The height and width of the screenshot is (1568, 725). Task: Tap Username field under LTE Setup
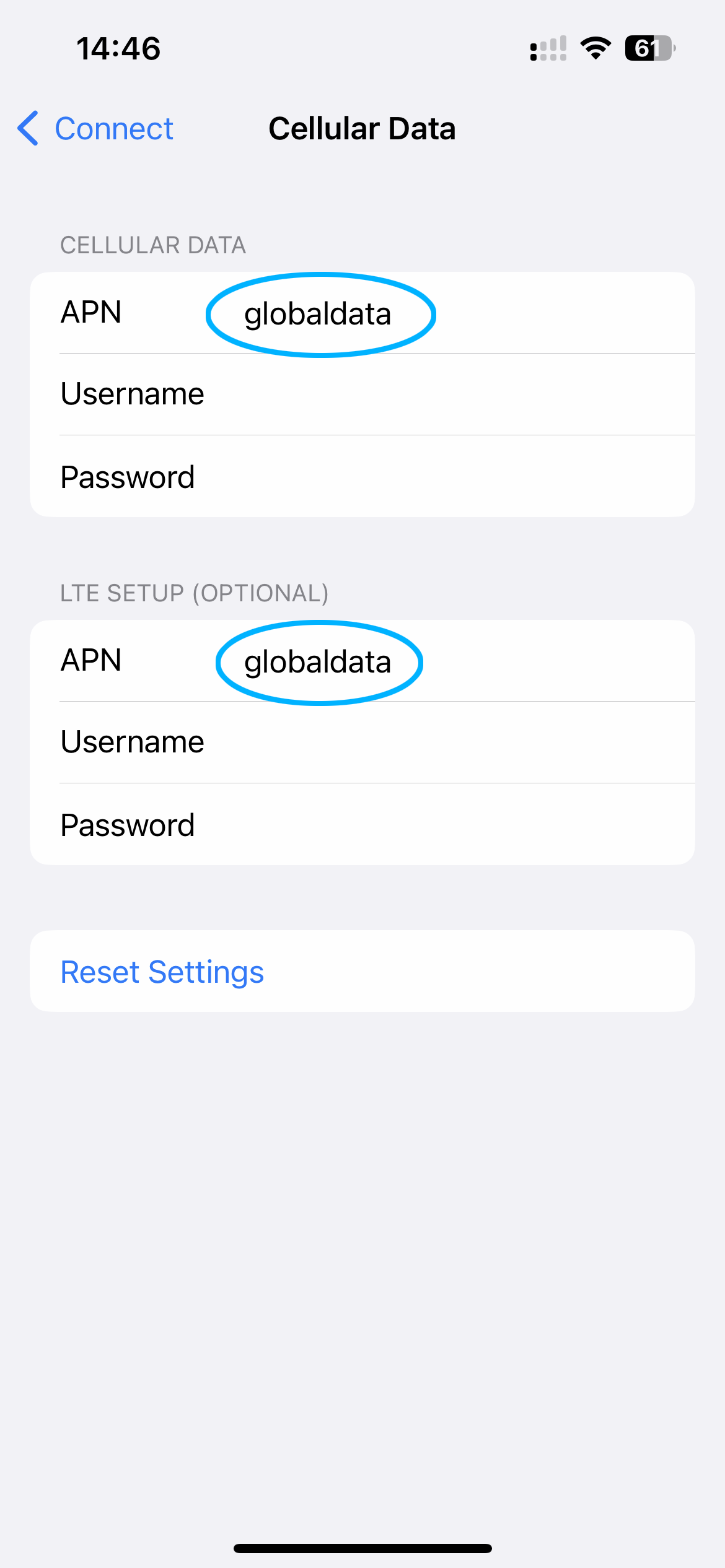point(434,742)
